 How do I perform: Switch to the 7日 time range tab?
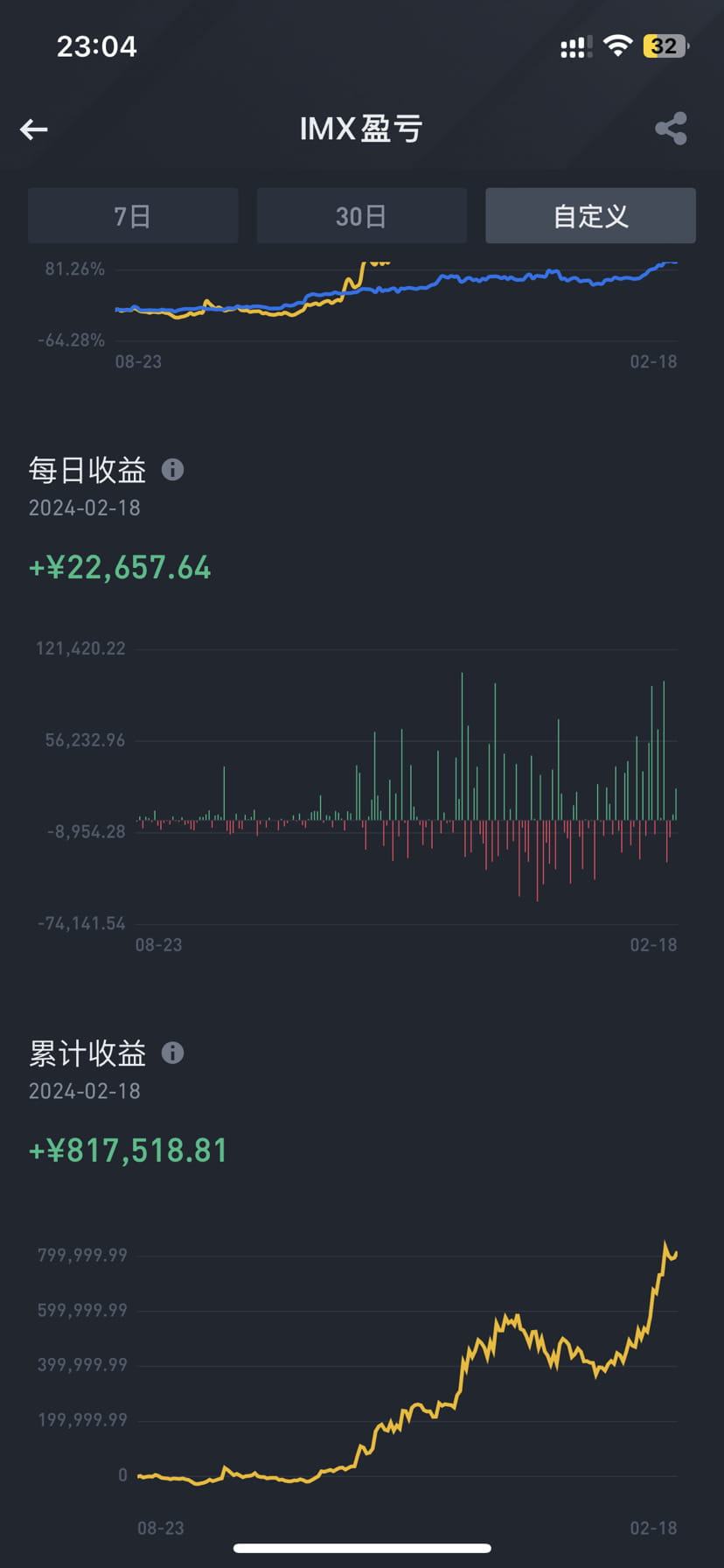pos(132,215)
